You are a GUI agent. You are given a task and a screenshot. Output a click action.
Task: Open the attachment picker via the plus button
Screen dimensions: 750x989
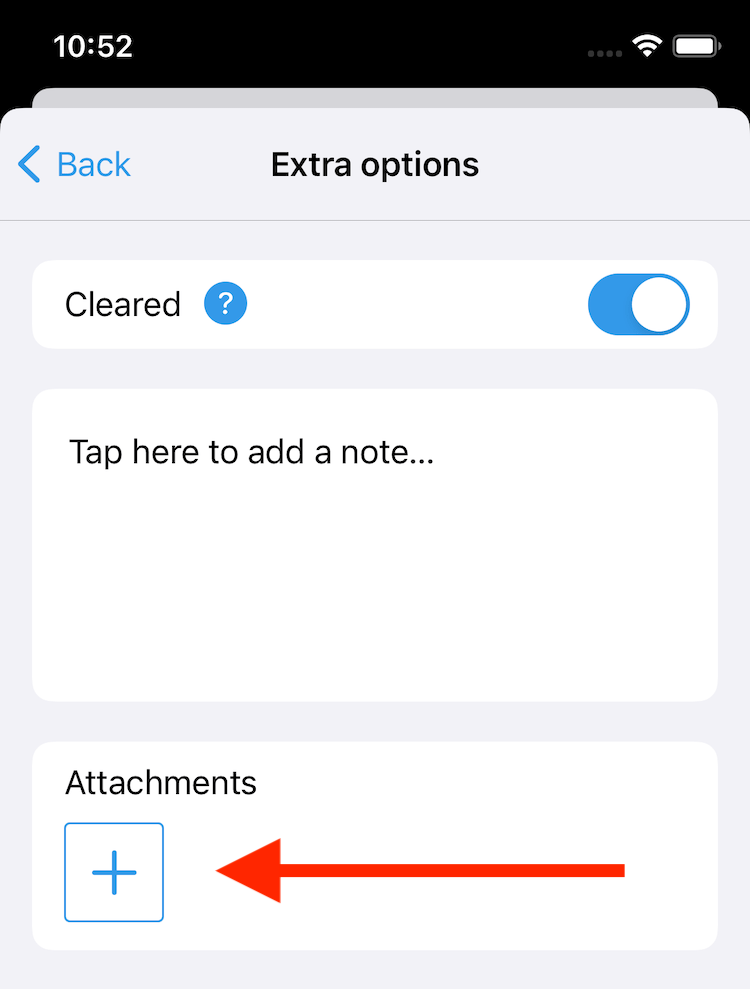pyautogui.click(x=113, y=872)
